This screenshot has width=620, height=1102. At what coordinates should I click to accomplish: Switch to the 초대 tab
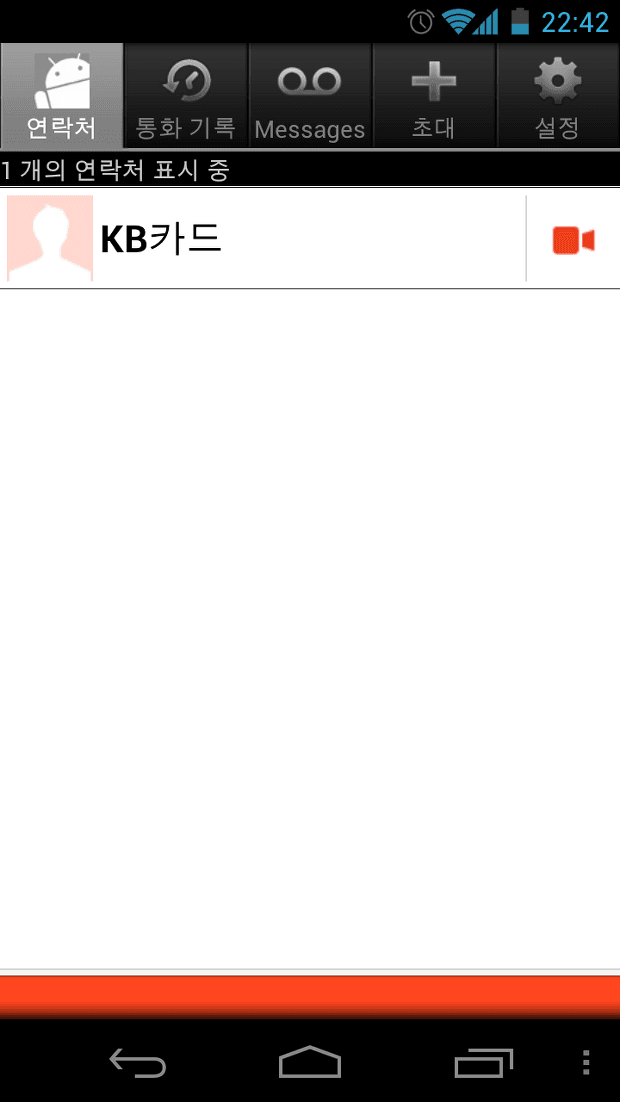pos(434,96)
